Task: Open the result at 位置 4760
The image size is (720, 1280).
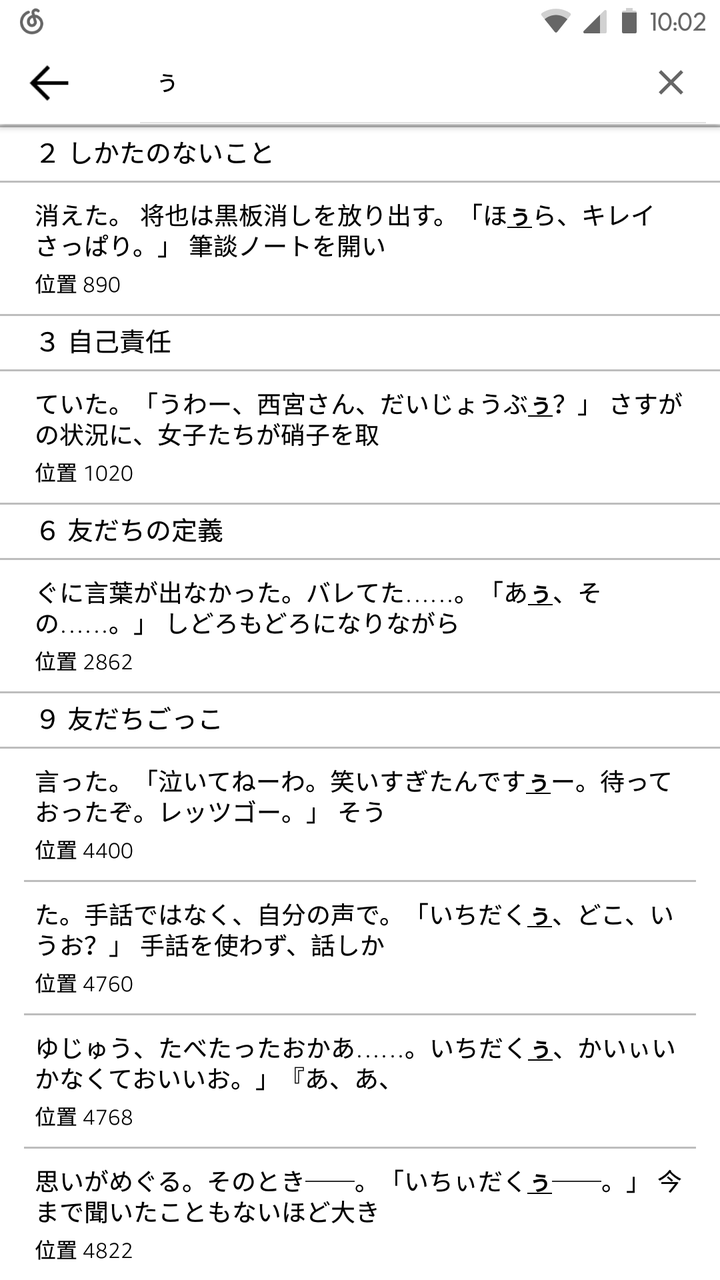Action: click(x=360, y=947)
